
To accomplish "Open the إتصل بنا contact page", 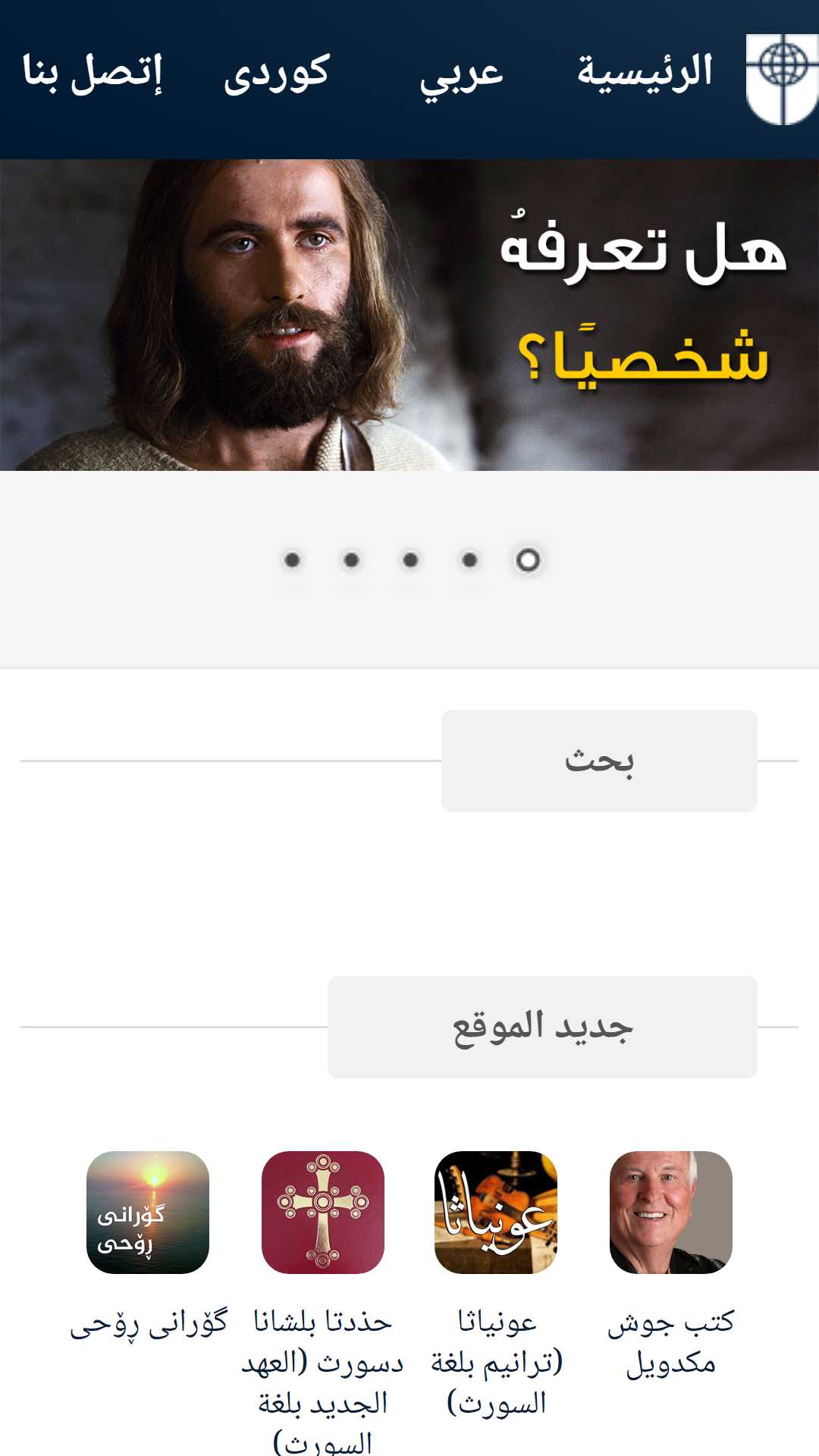I will (93, 73).
